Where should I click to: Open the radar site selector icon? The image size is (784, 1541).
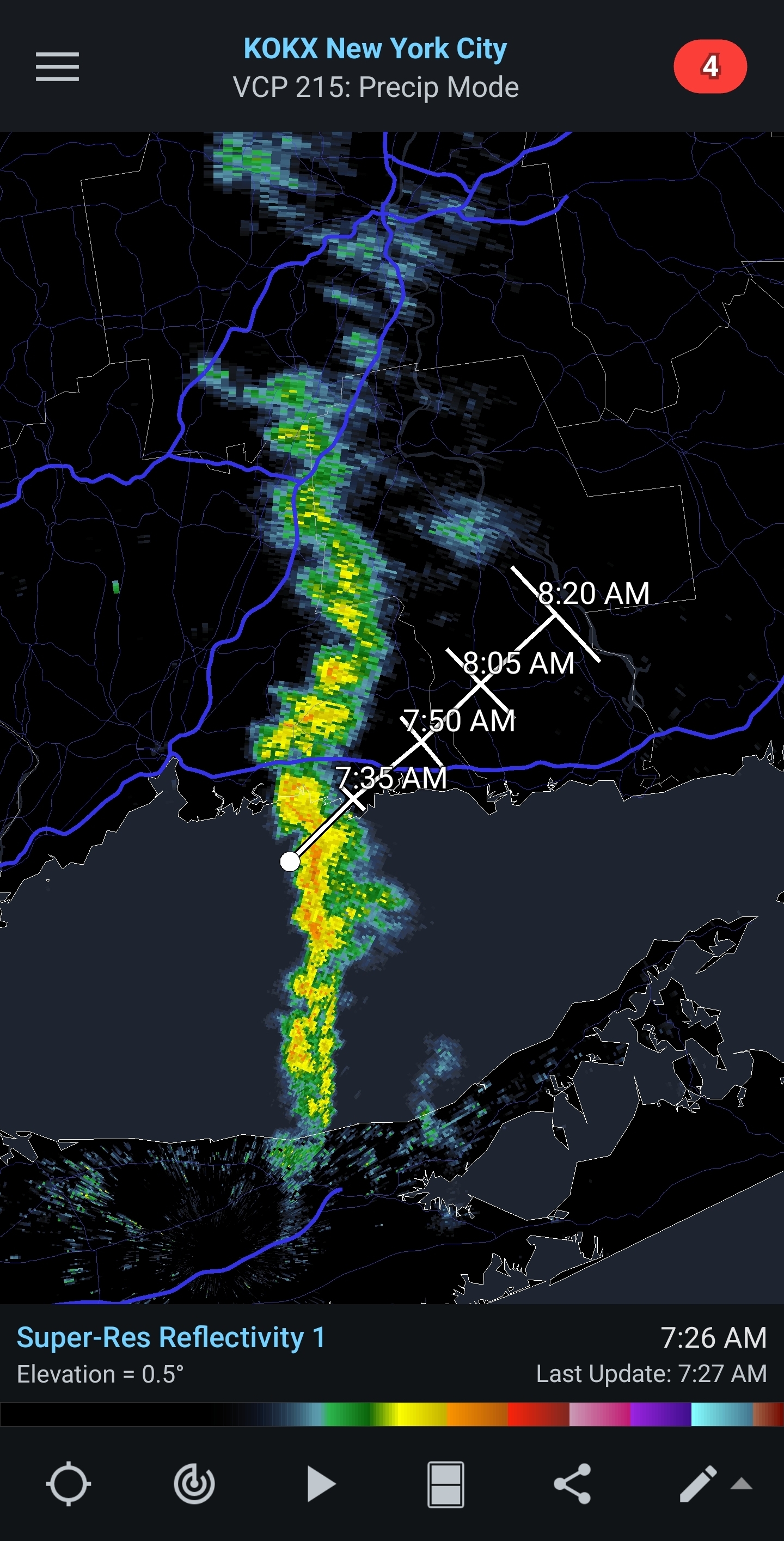point(194,1483)
